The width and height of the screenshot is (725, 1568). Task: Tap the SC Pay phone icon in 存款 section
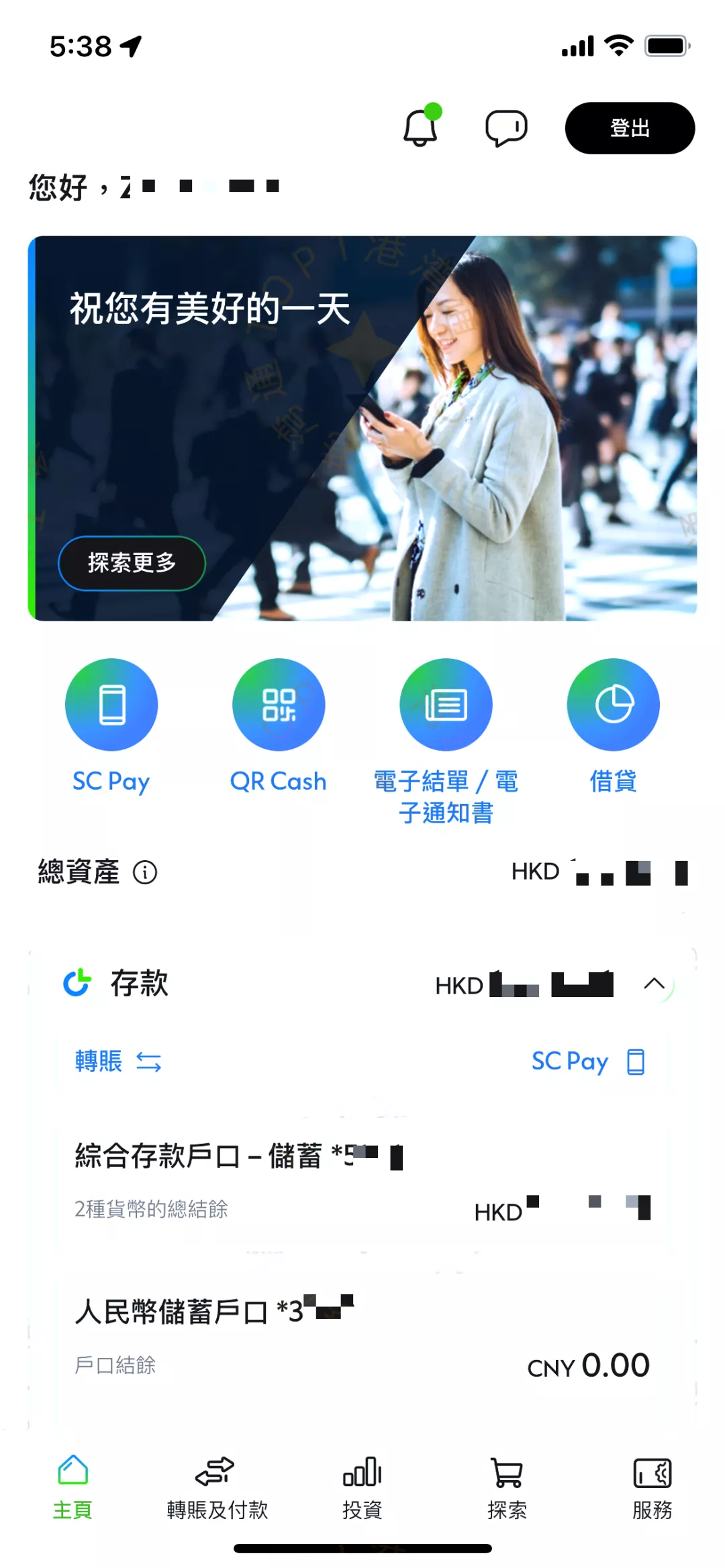(x=634, y=1061)
